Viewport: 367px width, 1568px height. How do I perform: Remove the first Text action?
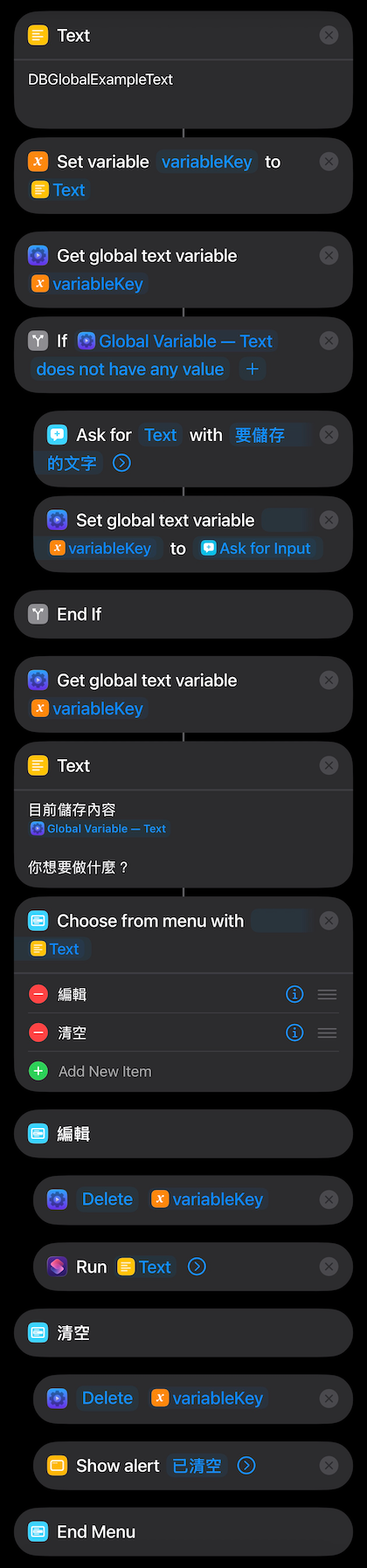pyautogui.click(x=329, y=35)
